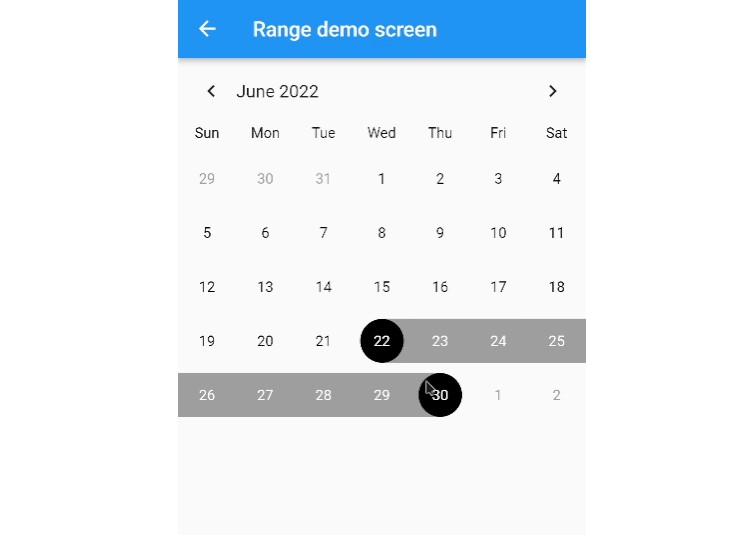Select June 27 in the highlighted range
This screenshot has height=535, width=749.
265,395
